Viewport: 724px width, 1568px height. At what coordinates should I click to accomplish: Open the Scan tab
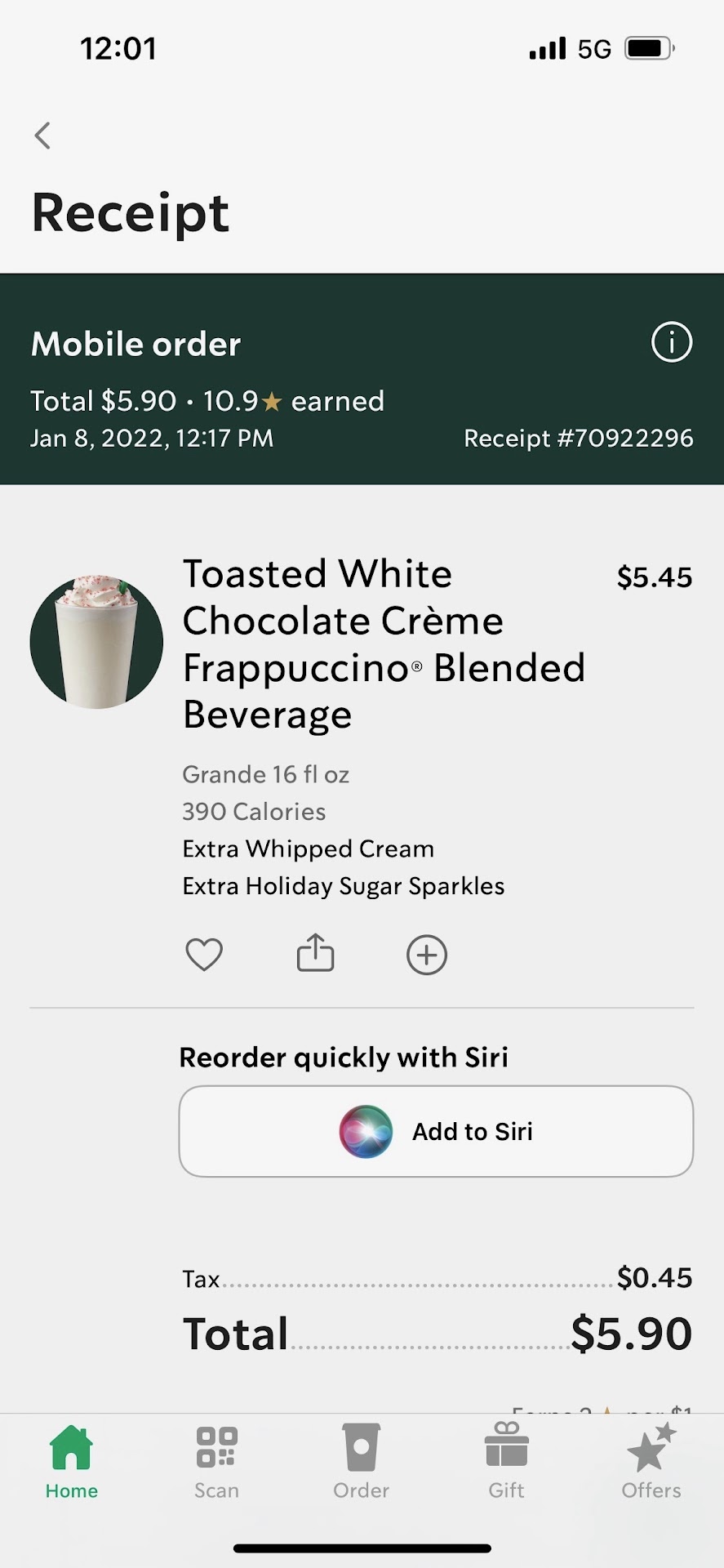point(216,1462)
